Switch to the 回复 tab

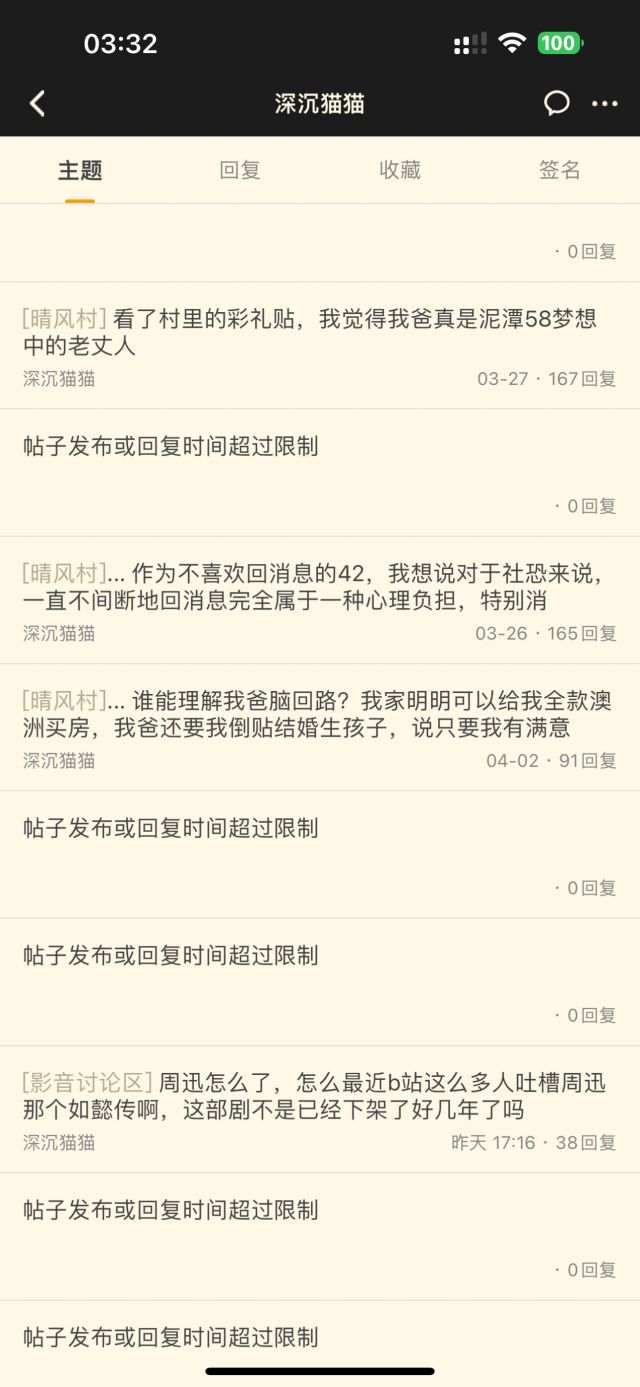coord(240,170)
